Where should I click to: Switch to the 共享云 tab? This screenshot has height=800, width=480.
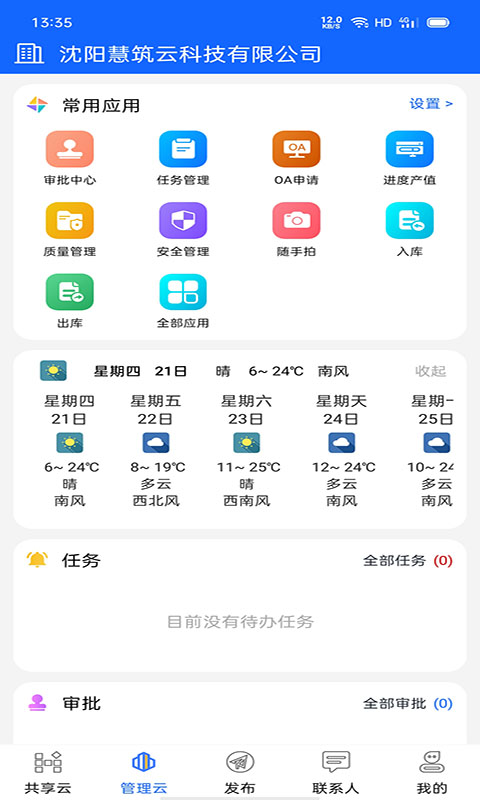(48, 772)
